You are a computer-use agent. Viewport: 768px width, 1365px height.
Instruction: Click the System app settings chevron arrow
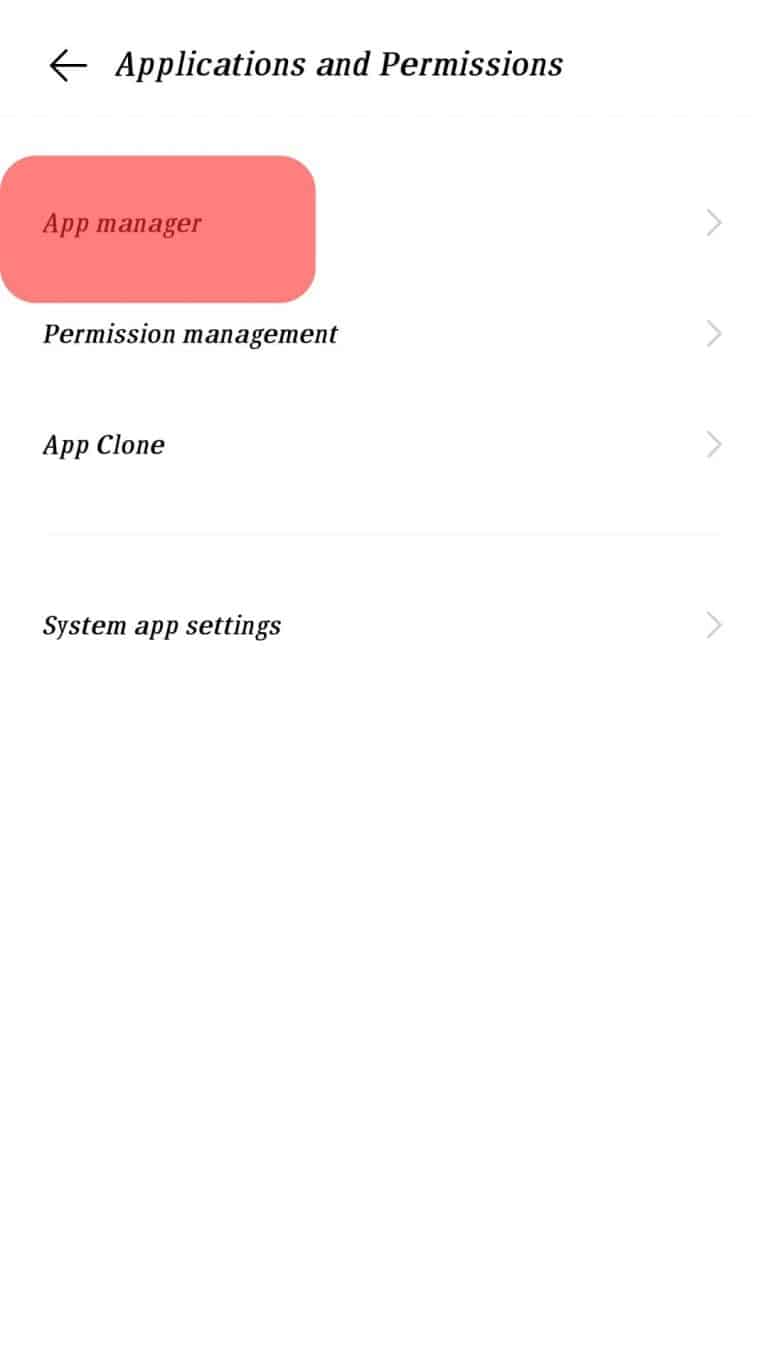712,625
